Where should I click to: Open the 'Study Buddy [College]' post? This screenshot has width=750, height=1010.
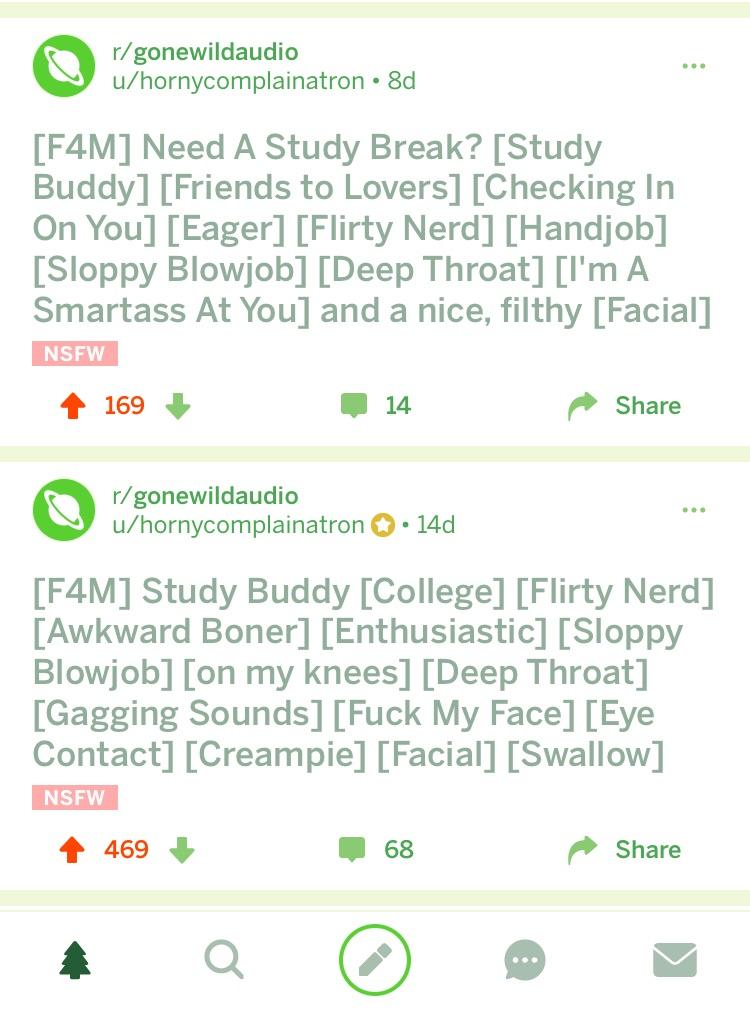[370, 672]
